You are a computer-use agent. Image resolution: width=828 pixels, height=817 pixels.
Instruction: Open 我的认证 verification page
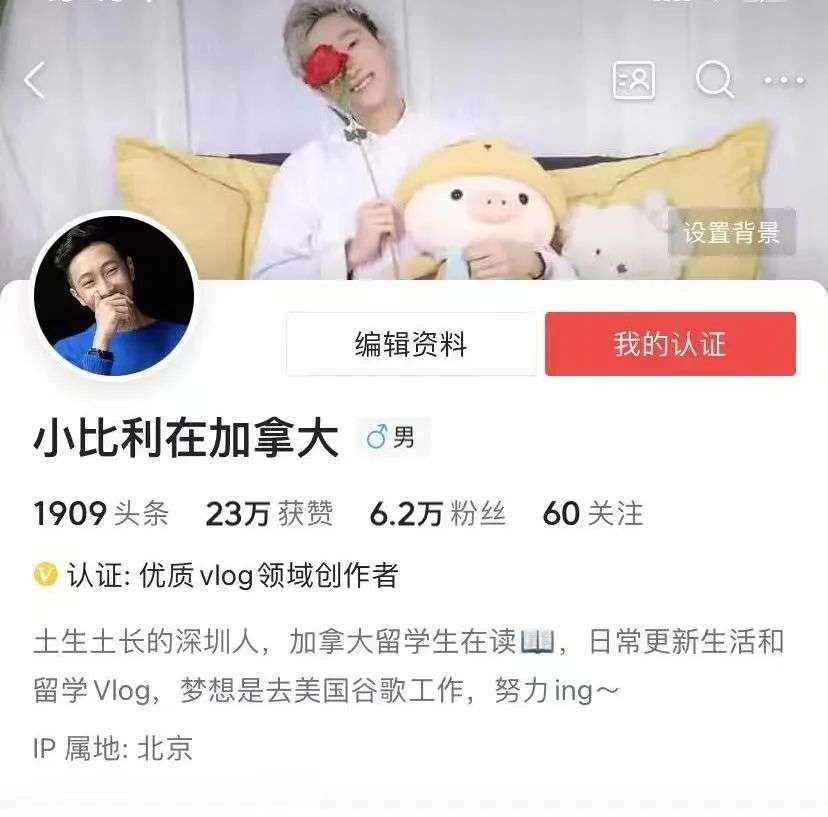pyautogui.click(x=670, y=345)
